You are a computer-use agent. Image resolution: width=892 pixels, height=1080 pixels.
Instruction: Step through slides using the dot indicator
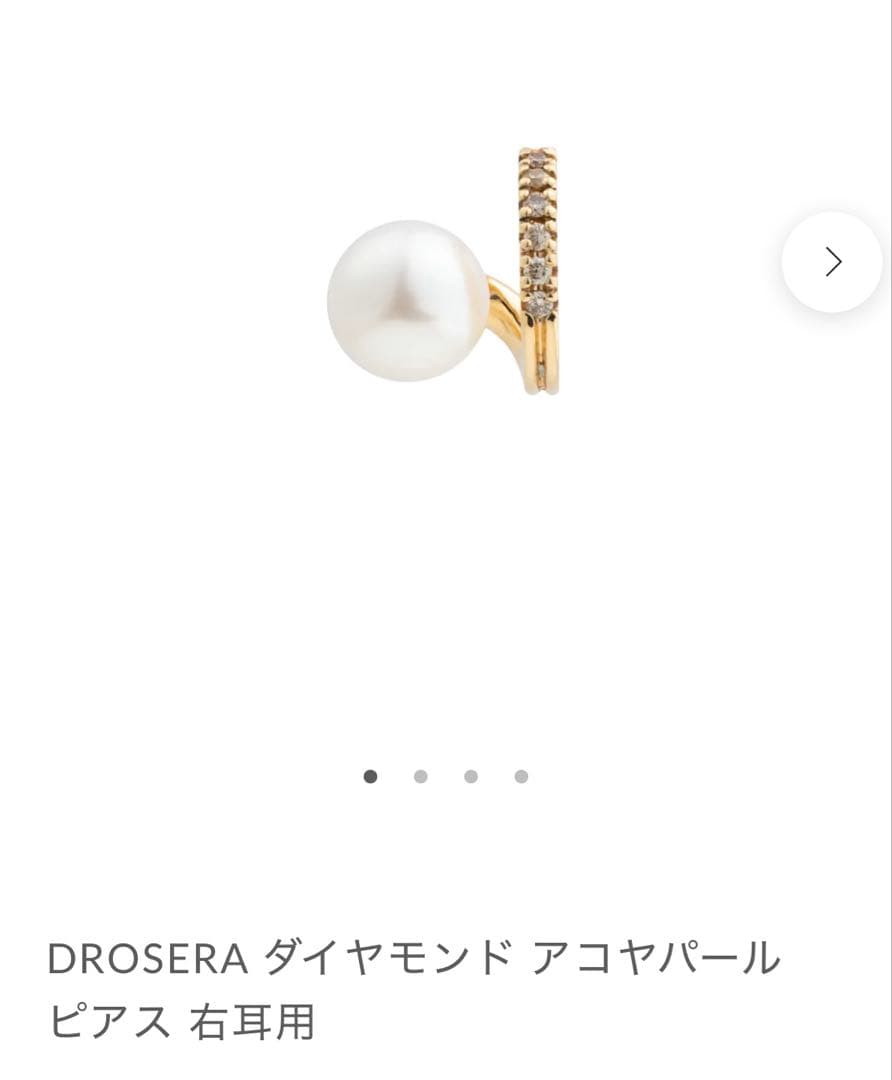420,776
